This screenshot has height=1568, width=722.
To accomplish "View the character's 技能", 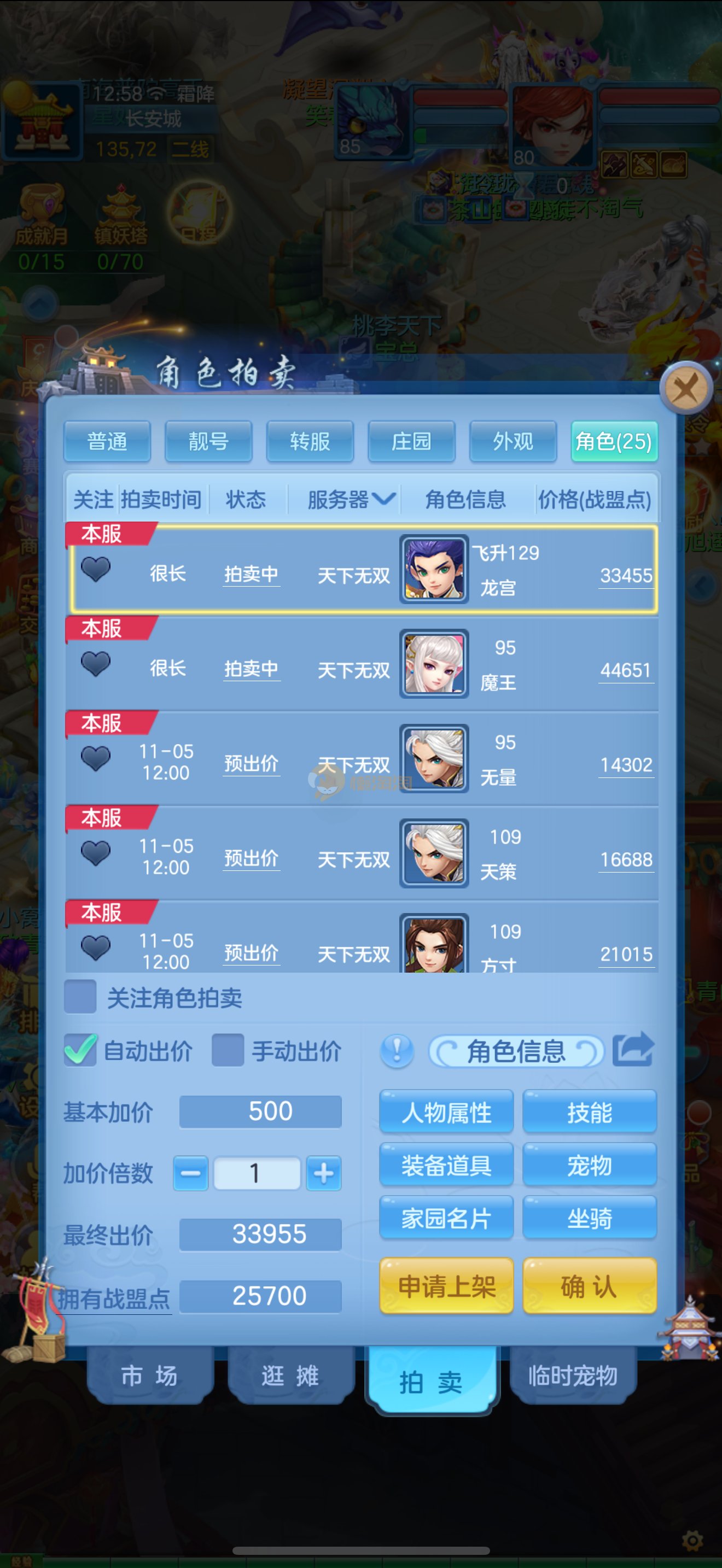I will [589, 1112].
